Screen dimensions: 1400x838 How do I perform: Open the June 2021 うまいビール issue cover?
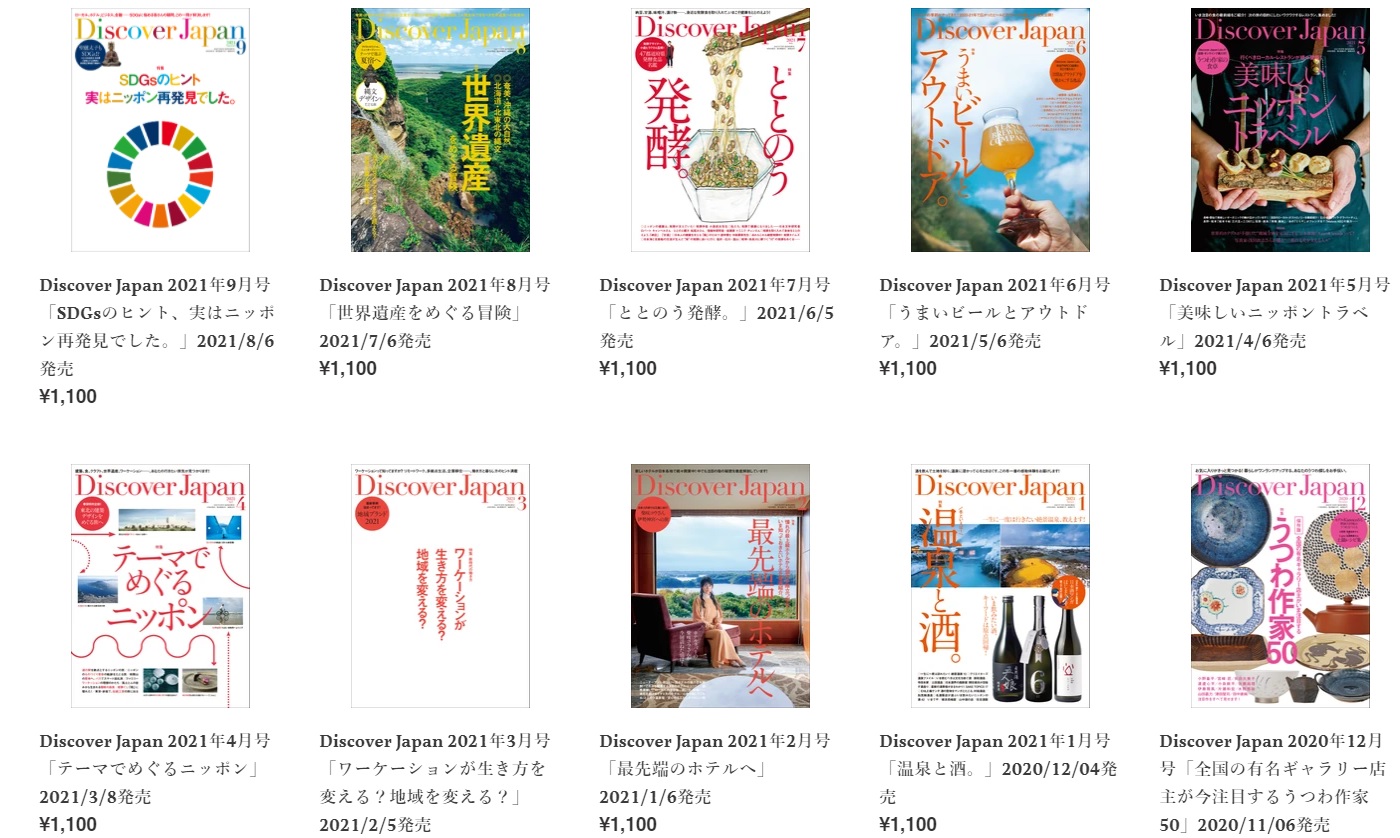tap(1000, 130)
